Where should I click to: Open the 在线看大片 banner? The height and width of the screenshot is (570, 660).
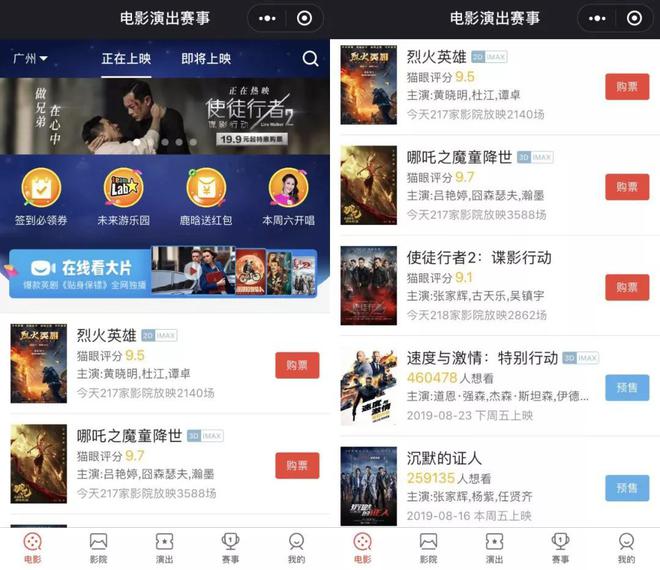163,270
